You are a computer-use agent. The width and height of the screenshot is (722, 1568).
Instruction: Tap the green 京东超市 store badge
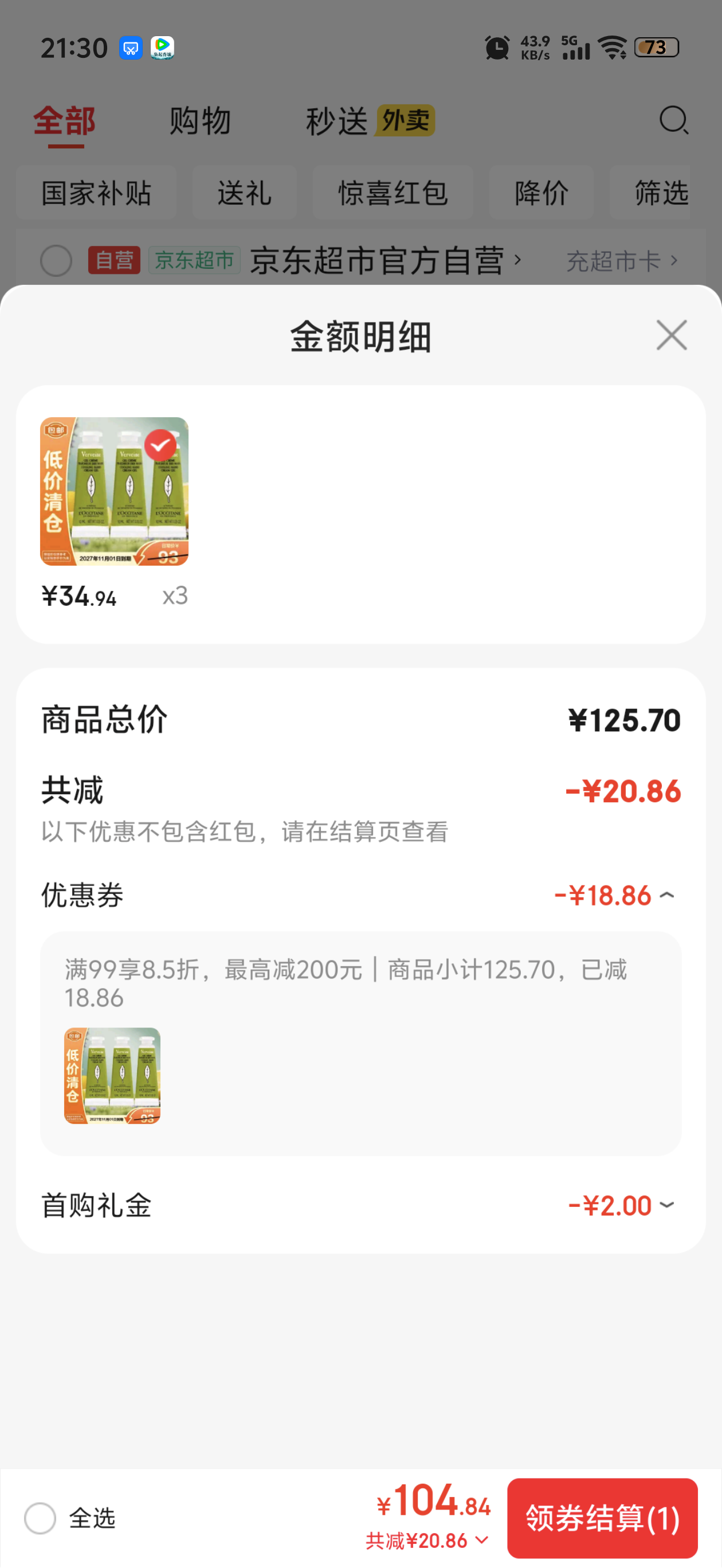pyautogui.click(x=194, y=260)
